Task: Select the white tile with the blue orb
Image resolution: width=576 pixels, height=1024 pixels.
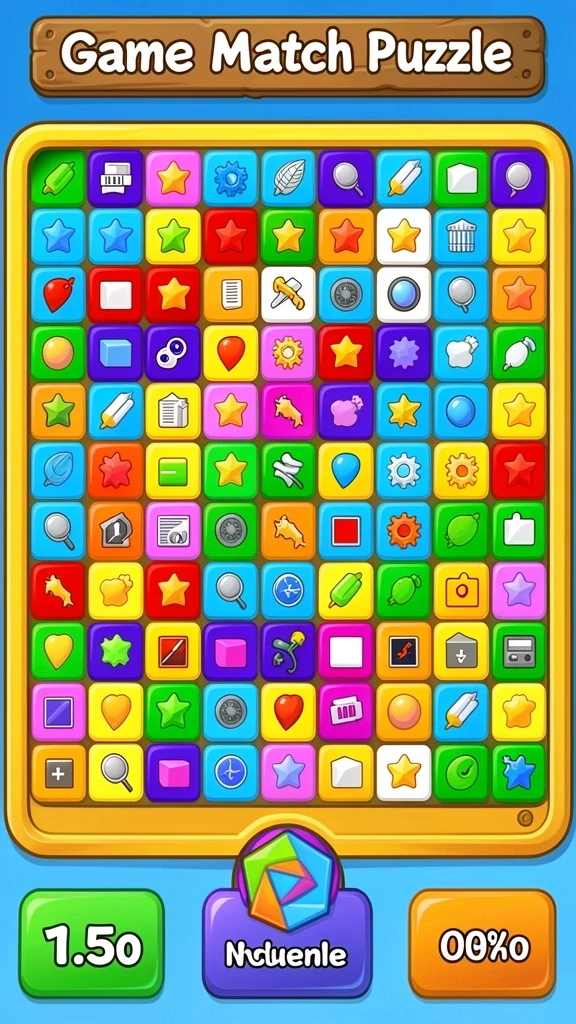Action: point(404,294)
